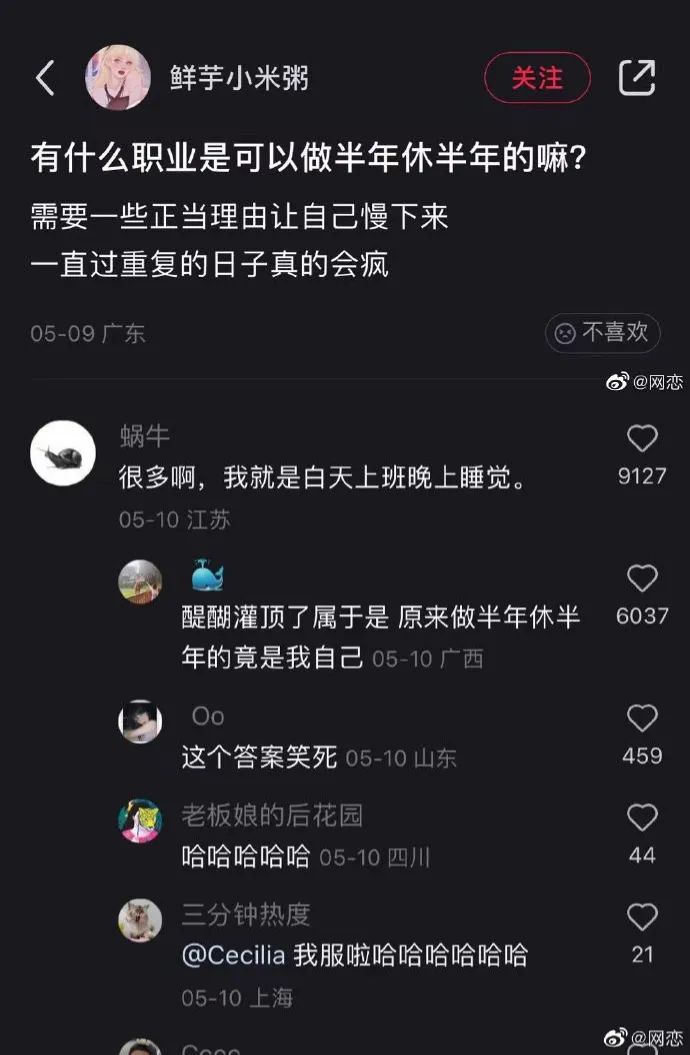Open 鲜芋小米粥's profile avatar
The image size is (690, 1055).
[x=118, y=78]
